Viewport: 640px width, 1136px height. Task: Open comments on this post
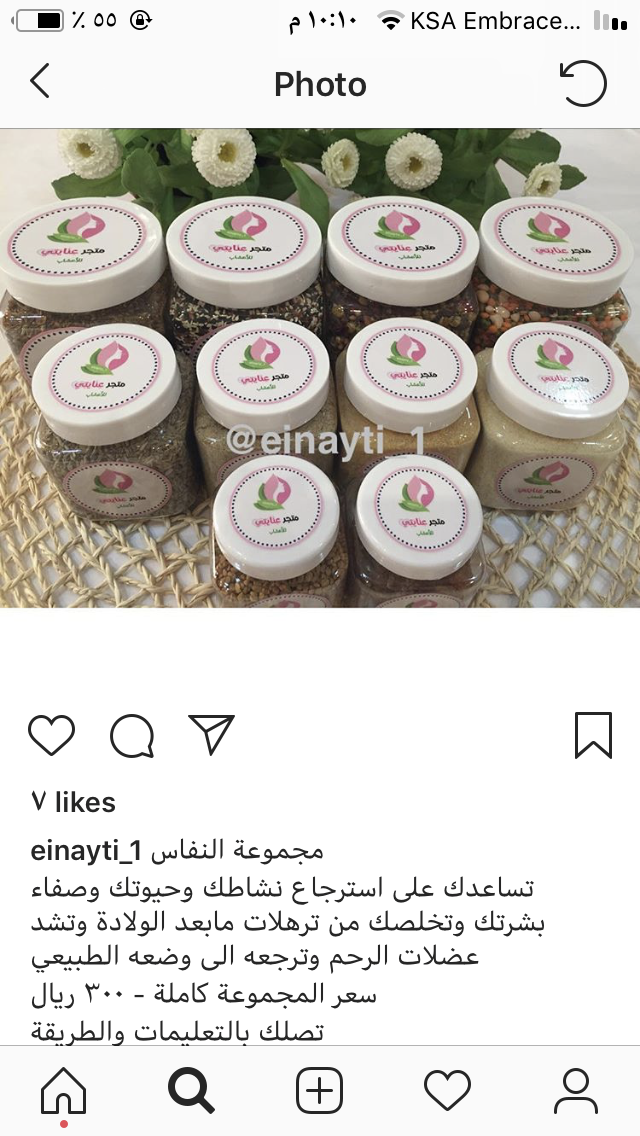coord(132,736)
